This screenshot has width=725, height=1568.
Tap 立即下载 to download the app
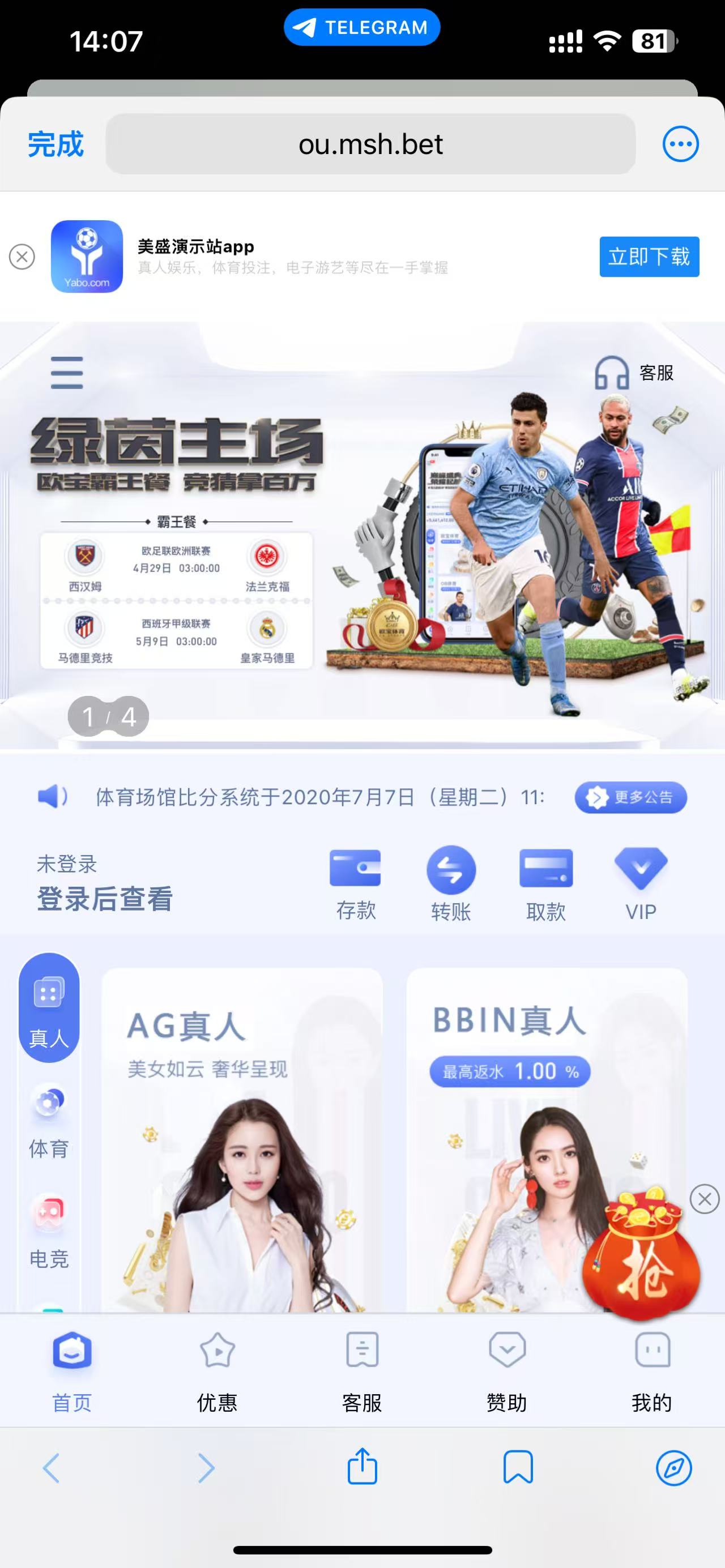point(649,257)
